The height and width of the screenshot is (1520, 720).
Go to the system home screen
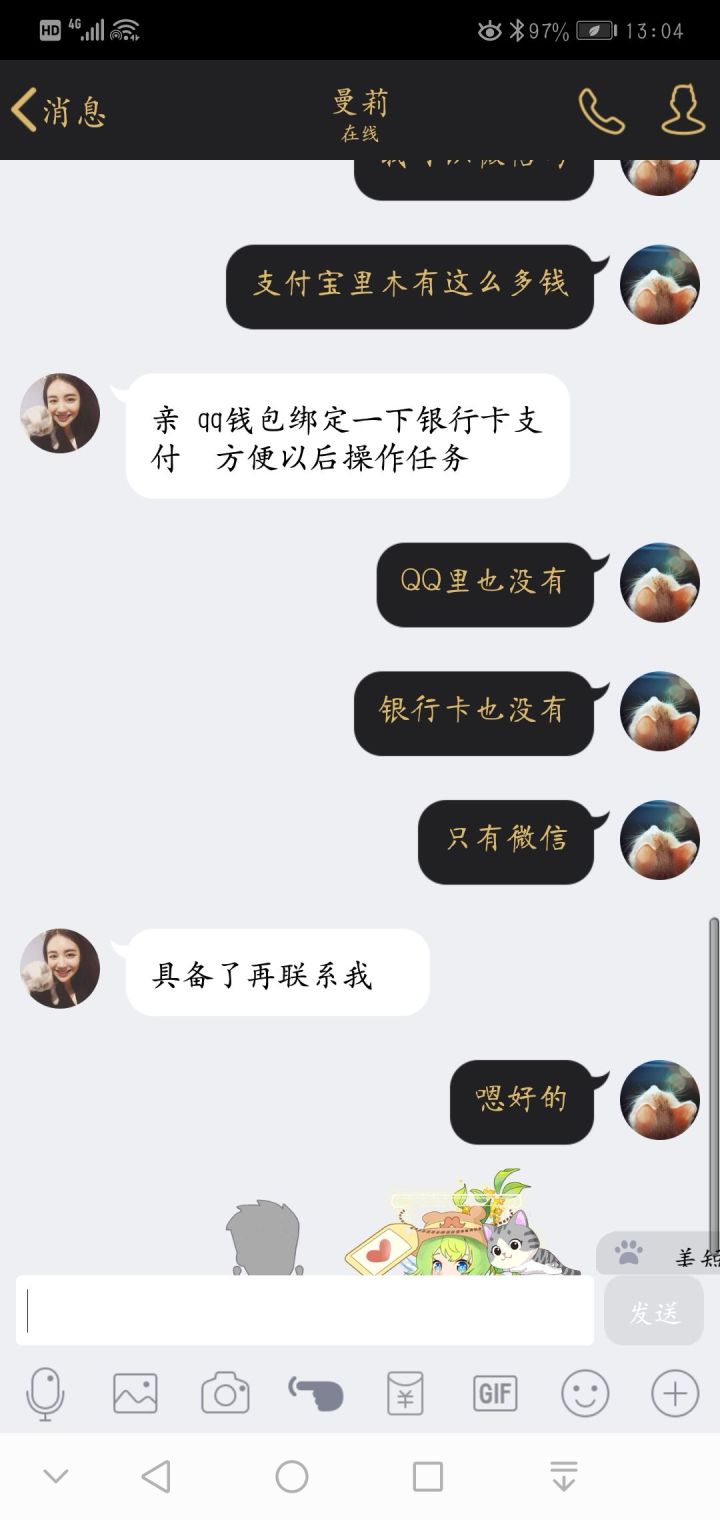tap(292, 1476)
